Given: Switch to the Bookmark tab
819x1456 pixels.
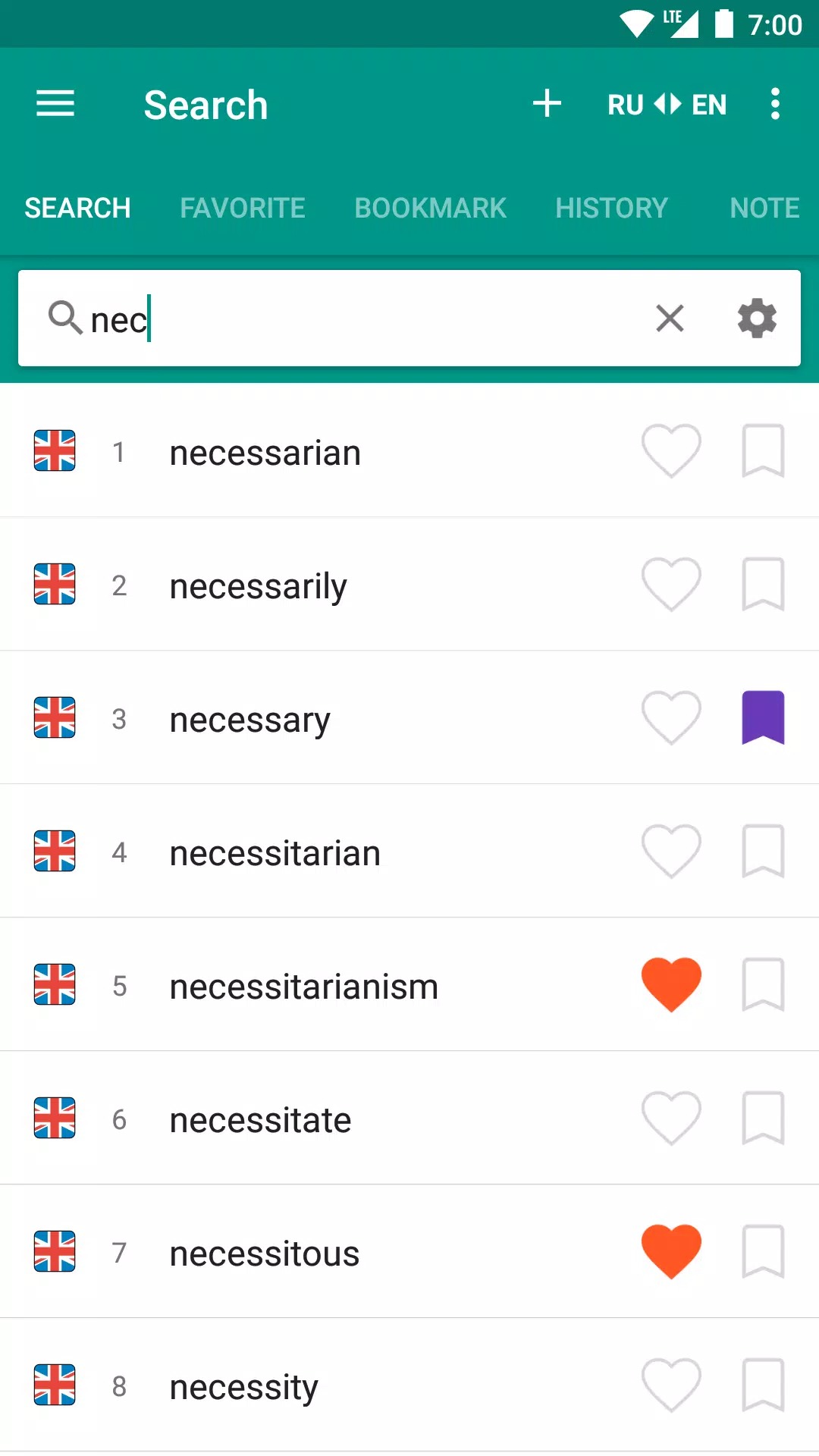Looking at the screenshot, I should click(x=430, y=208).
